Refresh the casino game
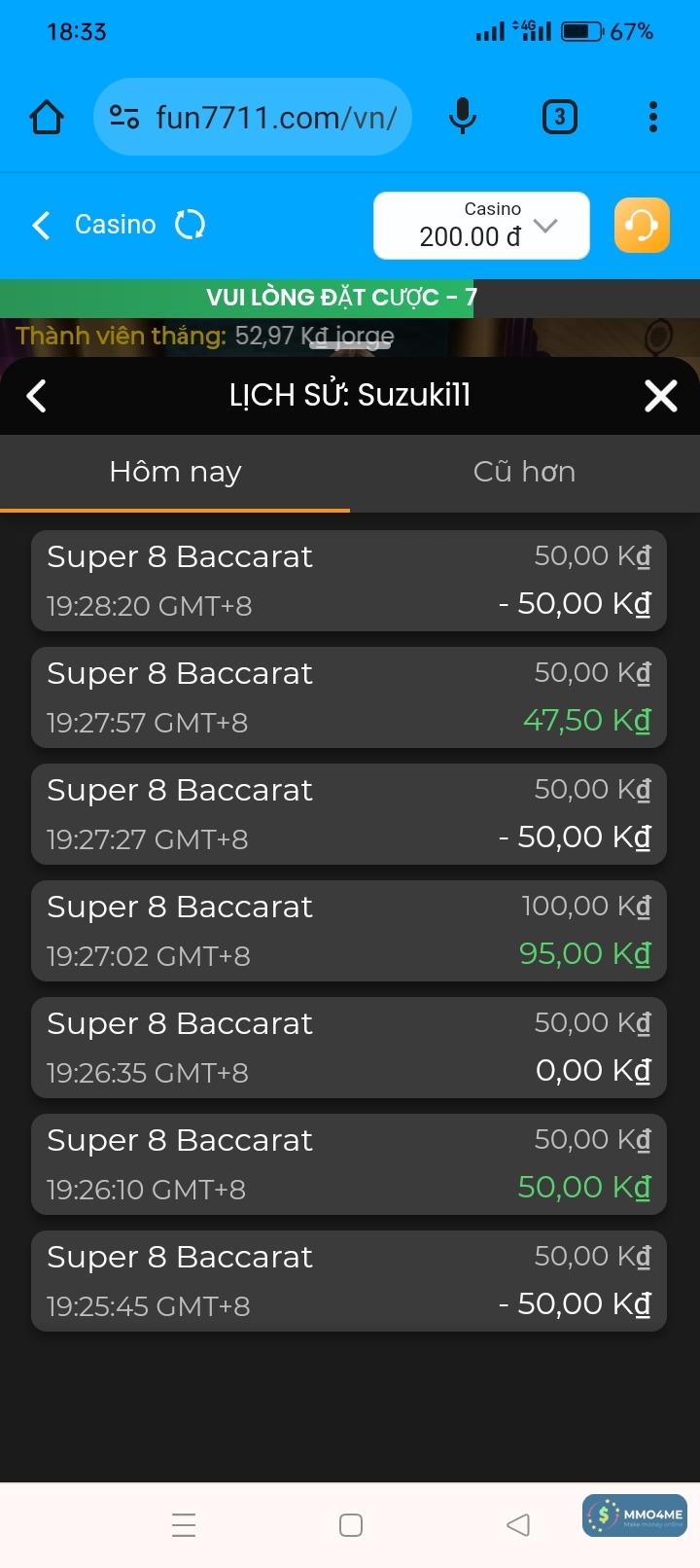This screenshot has height=1568, width=700. tap(190, 225)
